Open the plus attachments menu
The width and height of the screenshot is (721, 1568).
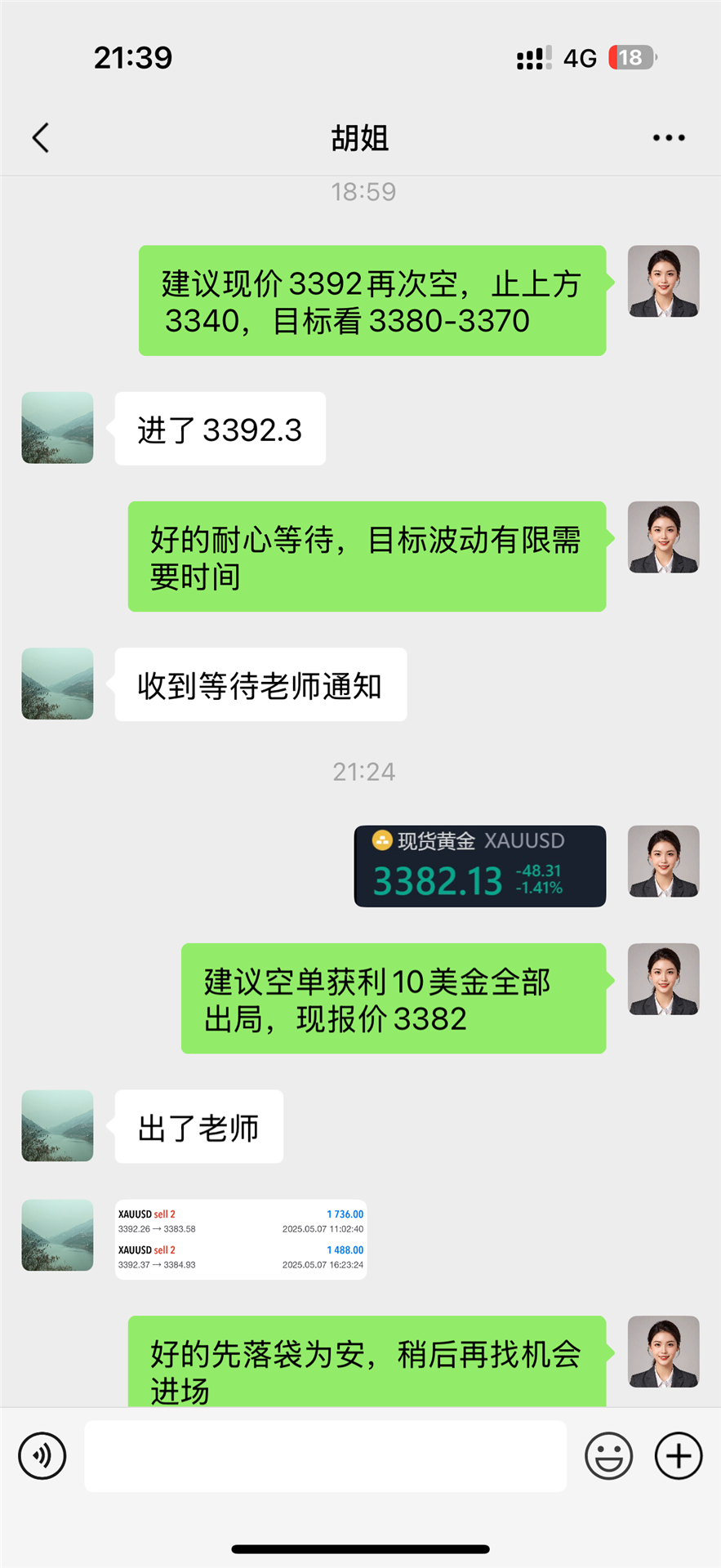679,1455
